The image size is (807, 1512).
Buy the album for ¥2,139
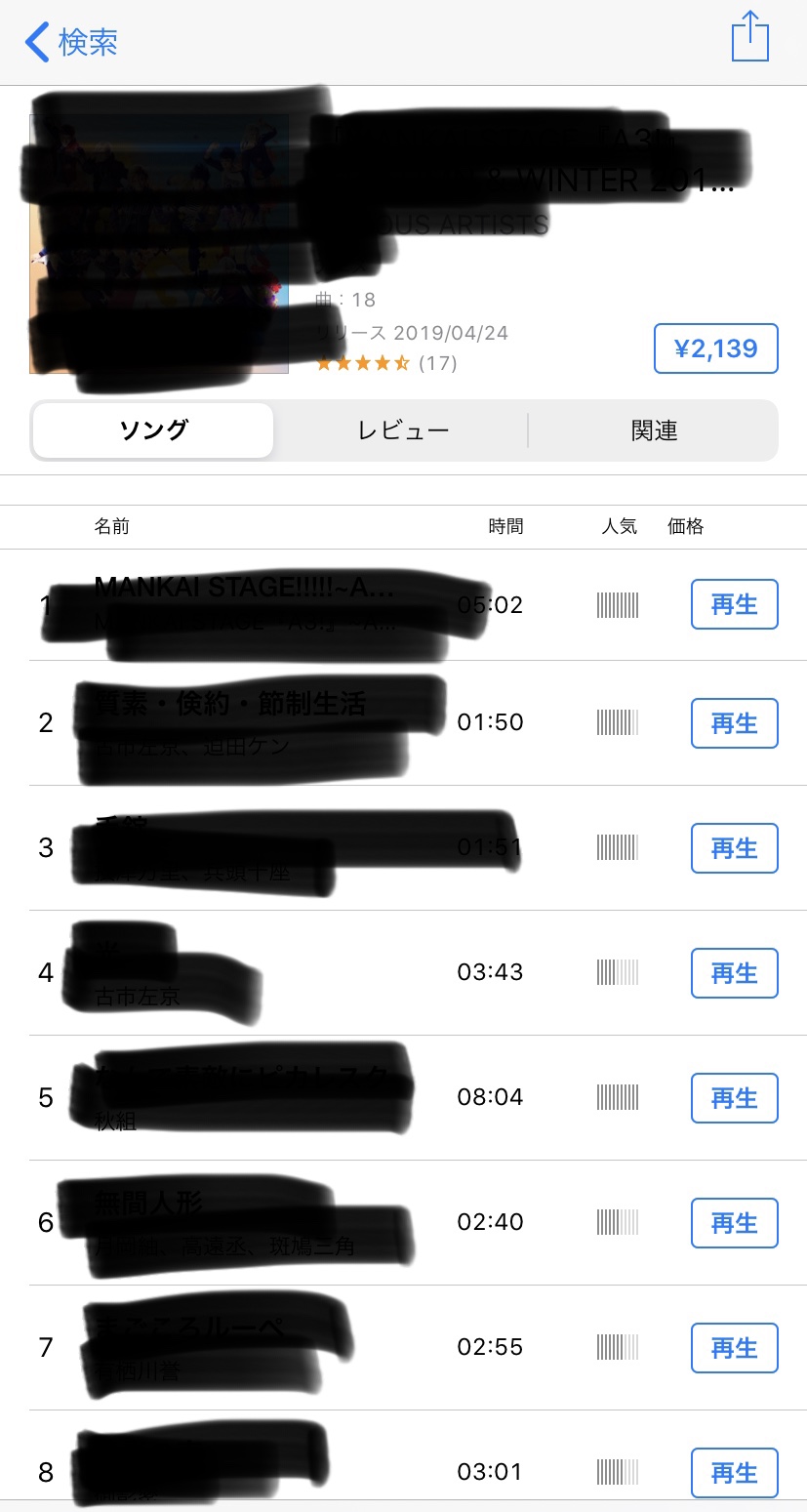[715, 348]
